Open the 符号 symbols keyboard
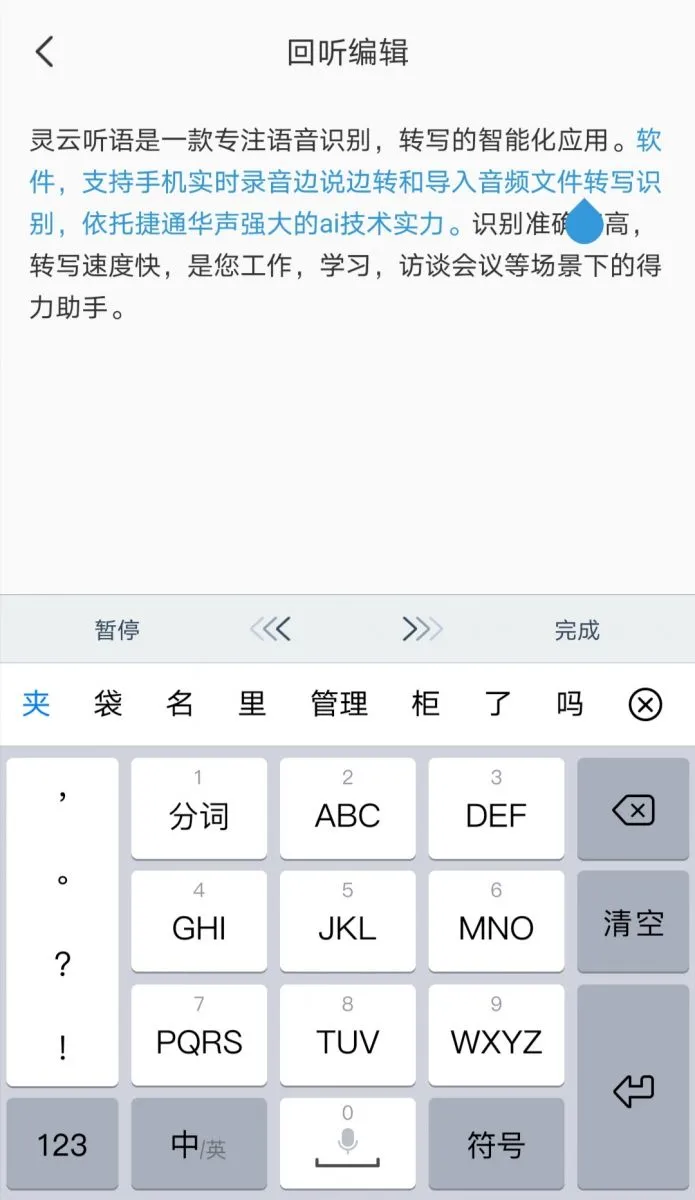 pos(496,1146)
